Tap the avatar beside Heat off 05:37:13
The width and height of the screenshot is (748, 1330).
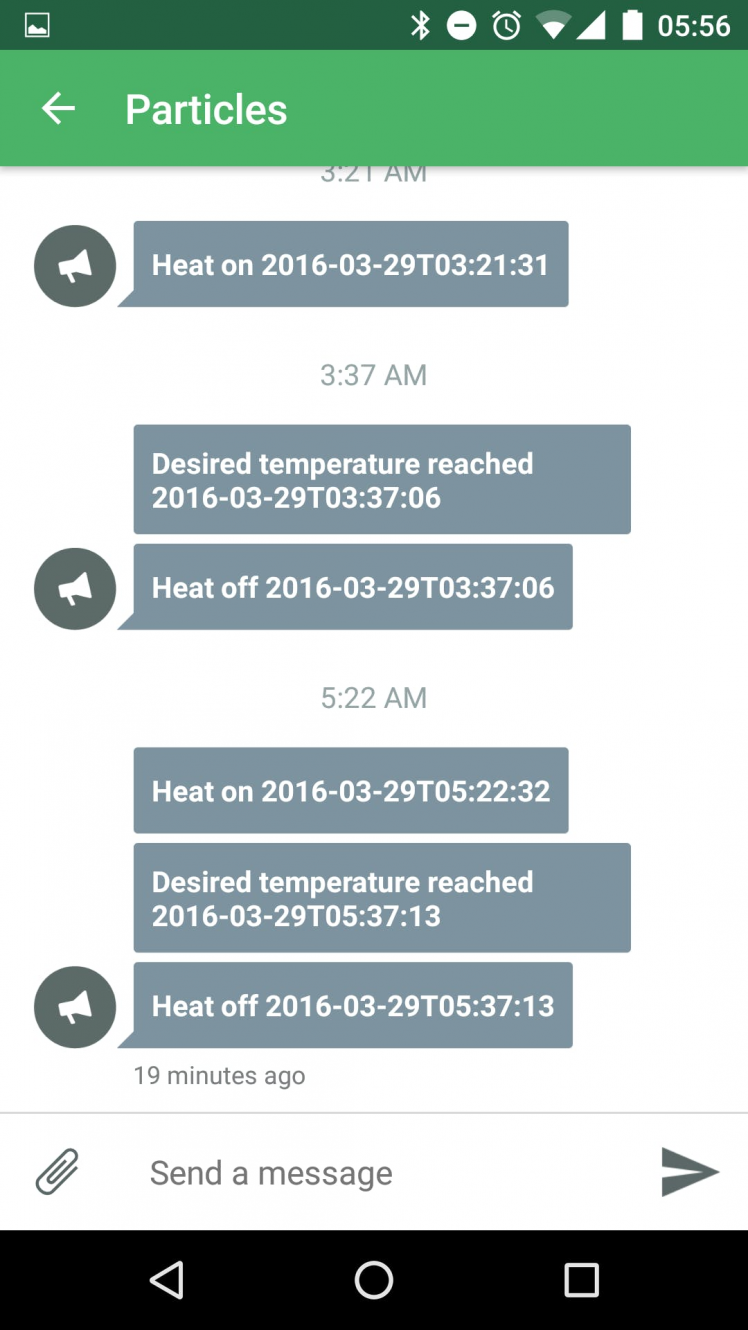coord(75,1007)
